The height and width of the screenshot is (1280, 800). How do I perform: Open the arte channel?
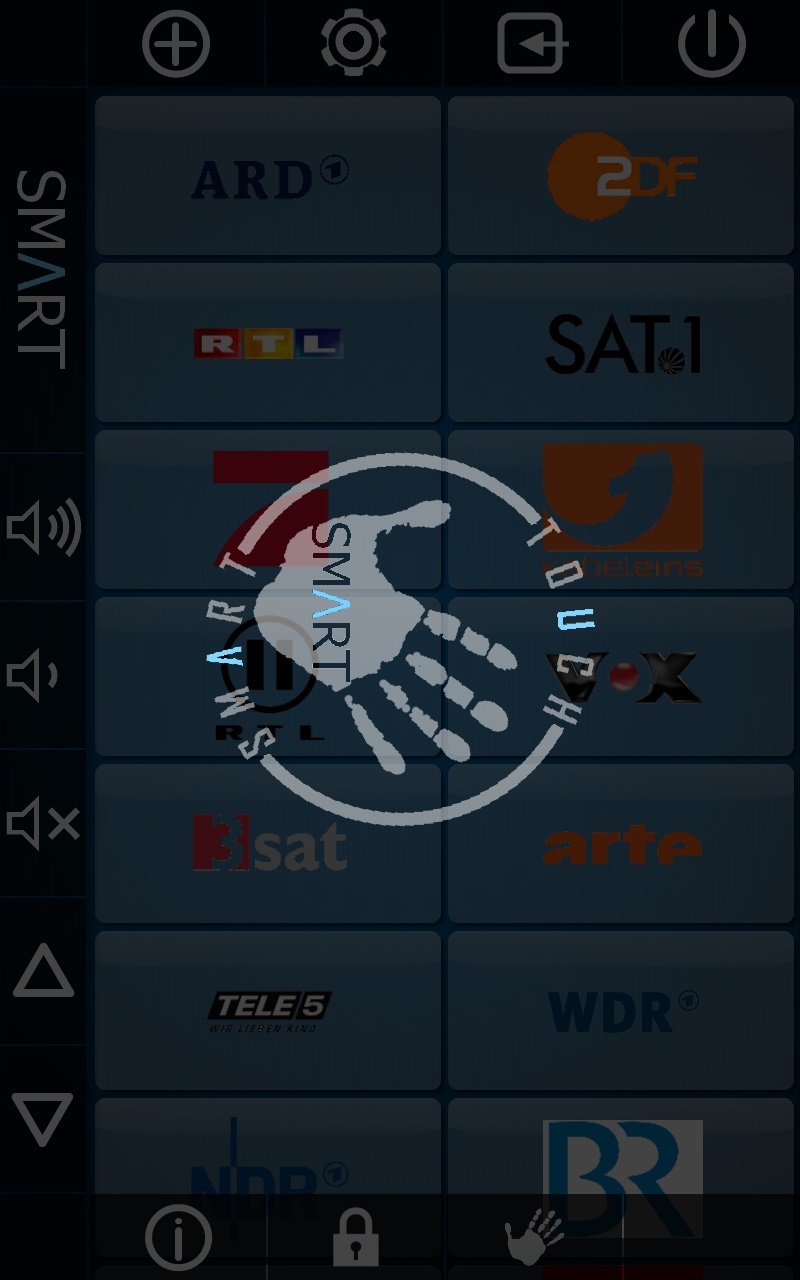click(x=621, y=844)
